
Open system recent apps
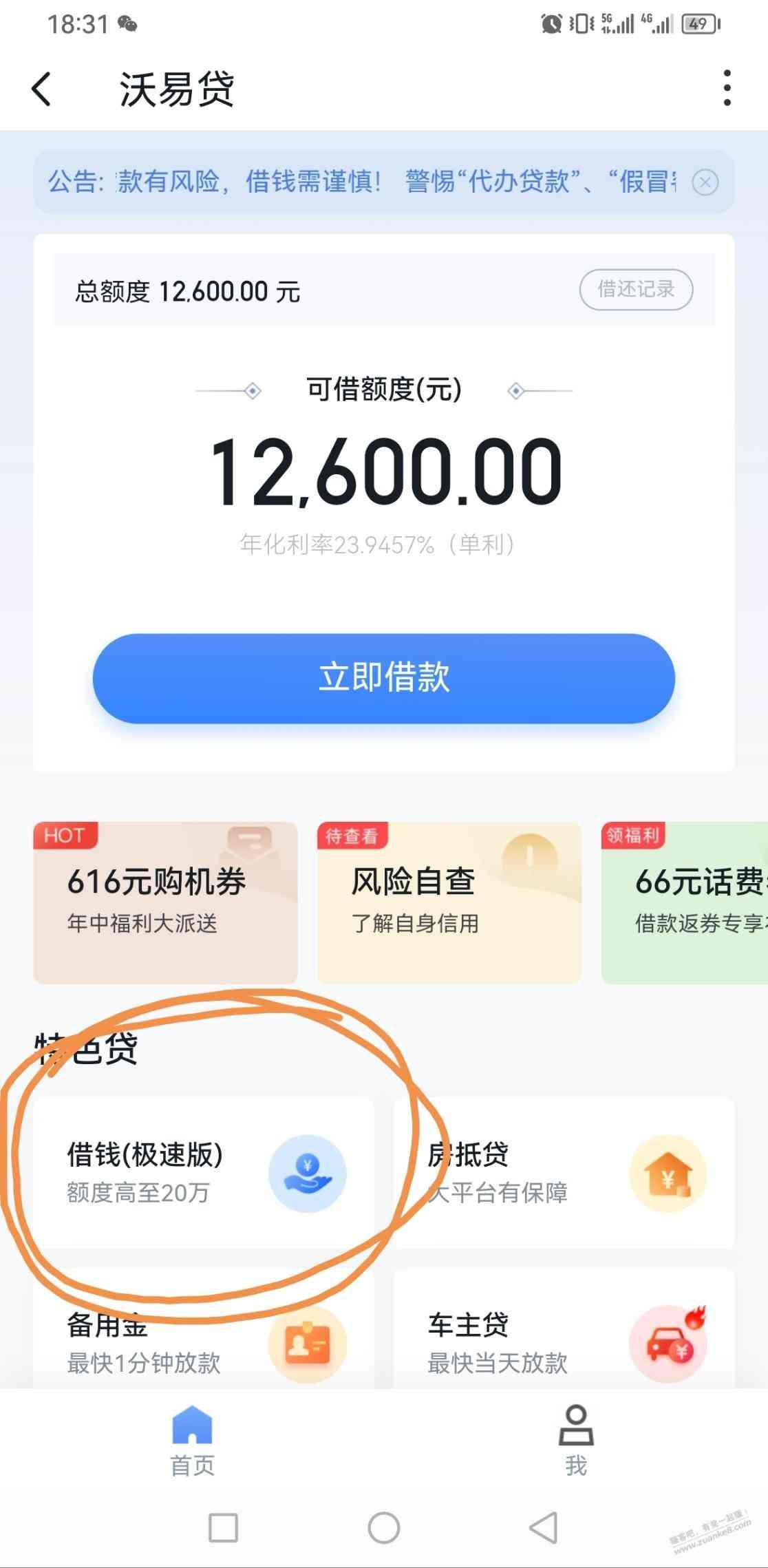point(223,1528)
